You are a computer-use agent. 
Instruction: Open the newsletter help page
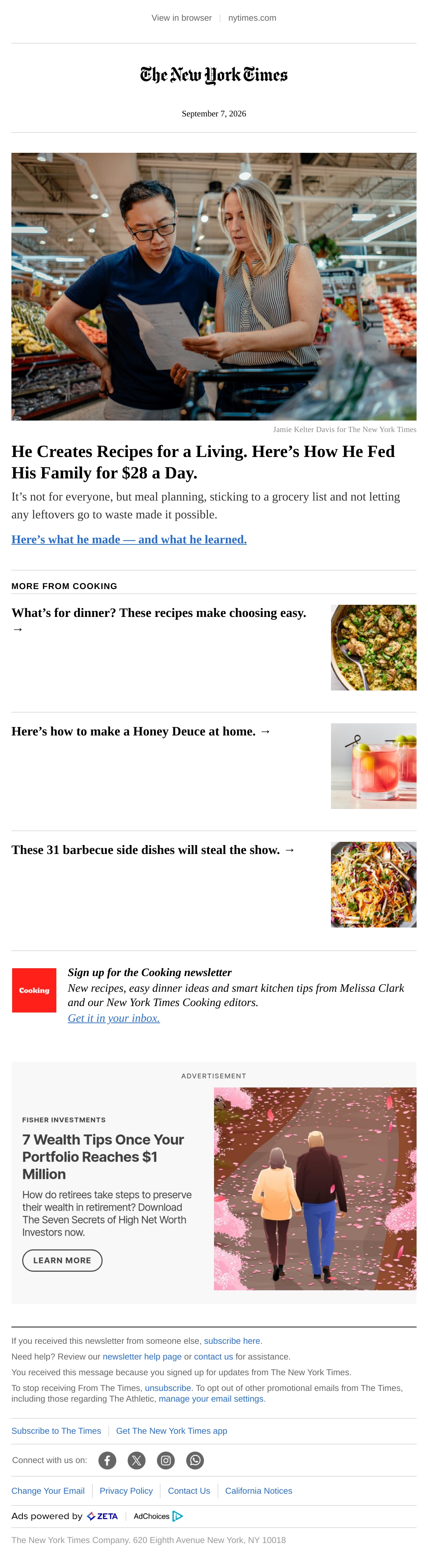[x=142, y=1357]
